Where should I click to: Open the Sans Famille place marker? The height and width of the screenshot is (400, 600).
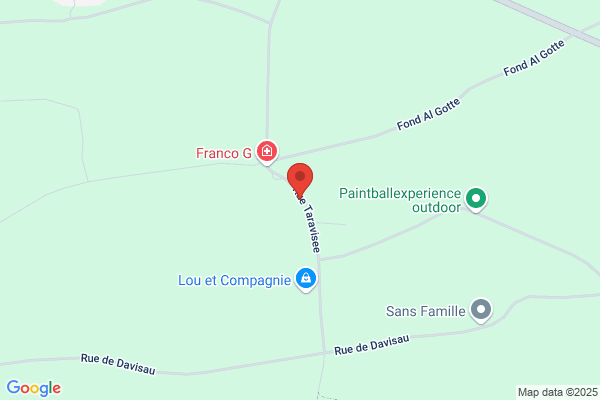481,310
